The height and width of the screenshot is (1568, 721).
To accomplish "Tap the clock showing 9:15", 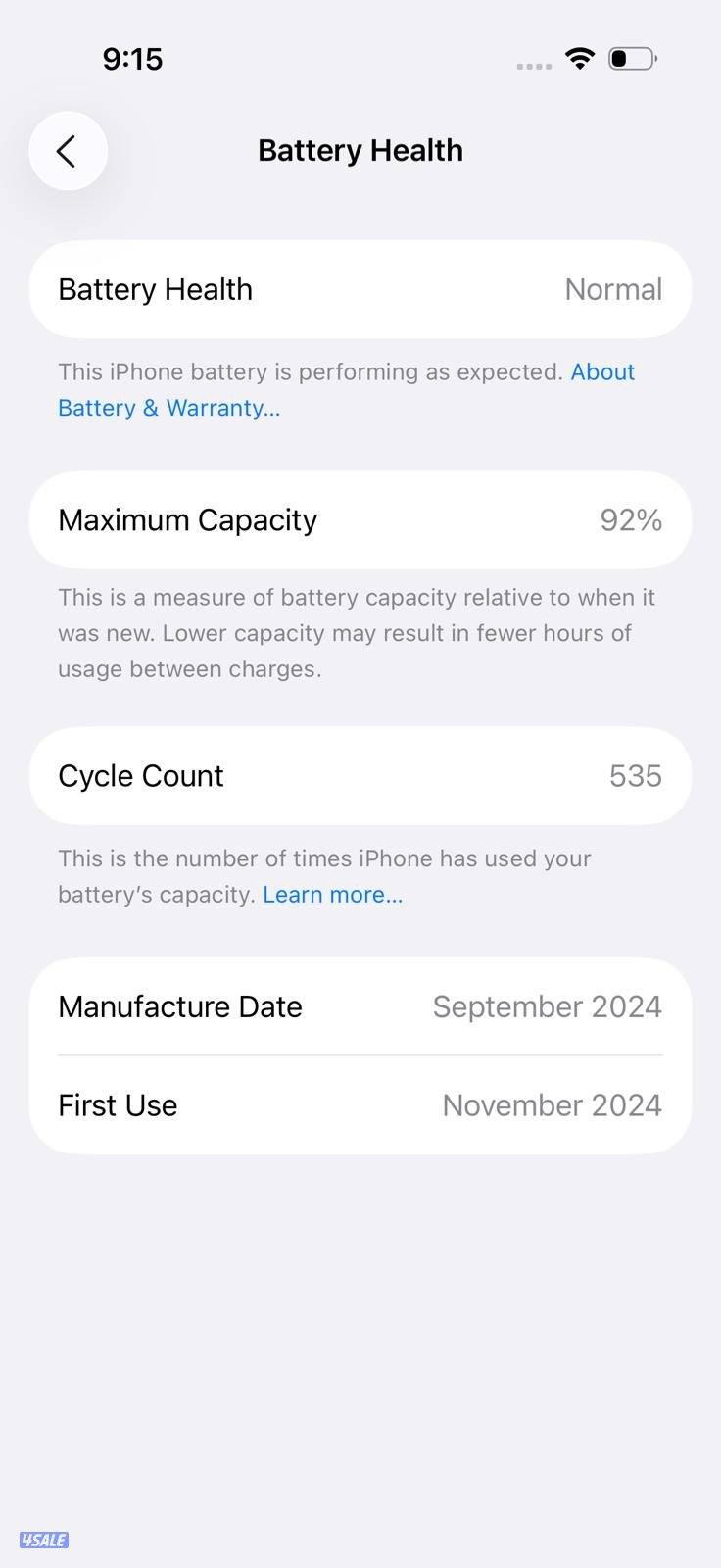I will click(133, 59).
